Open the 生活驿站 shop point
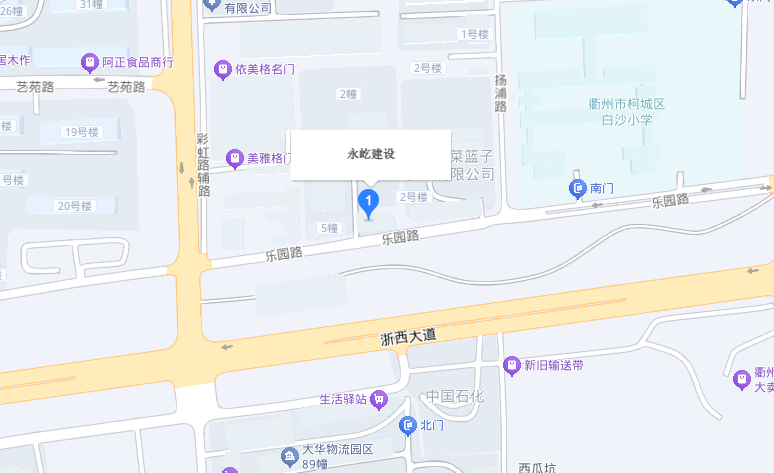The width and height of the screenshot is (774, 473). (x=379, y=400)
